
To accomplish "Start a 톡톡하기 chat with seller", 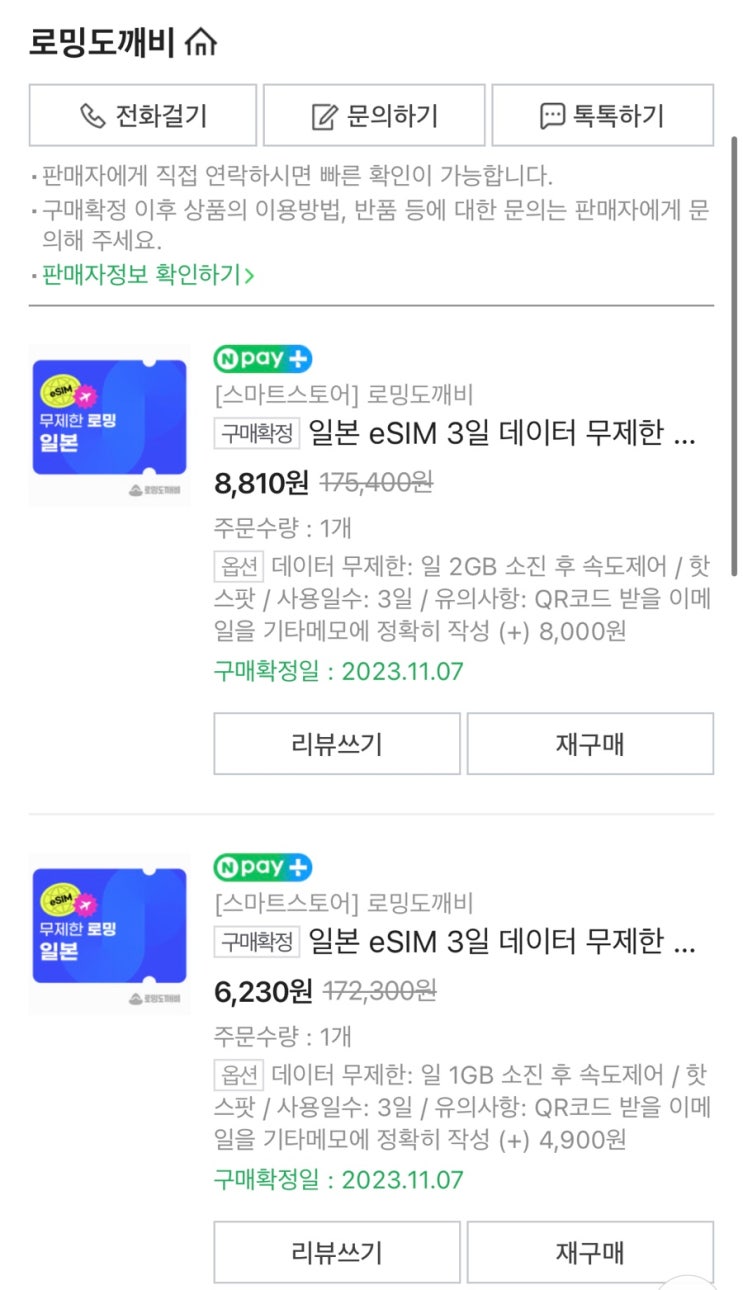I will click(x=603, y=116).
